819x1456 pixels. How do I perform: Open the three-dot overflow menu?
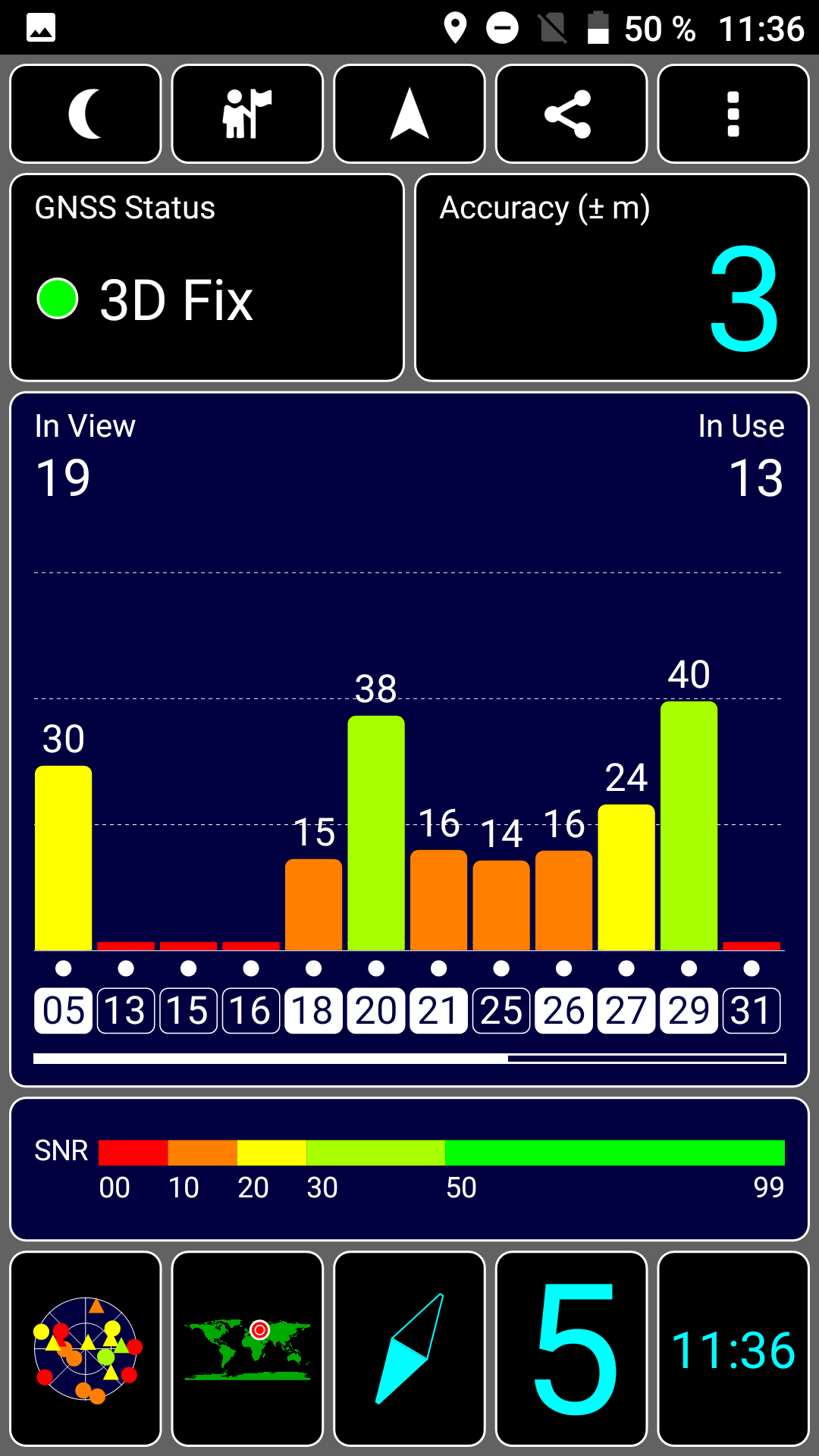point(733,114)
